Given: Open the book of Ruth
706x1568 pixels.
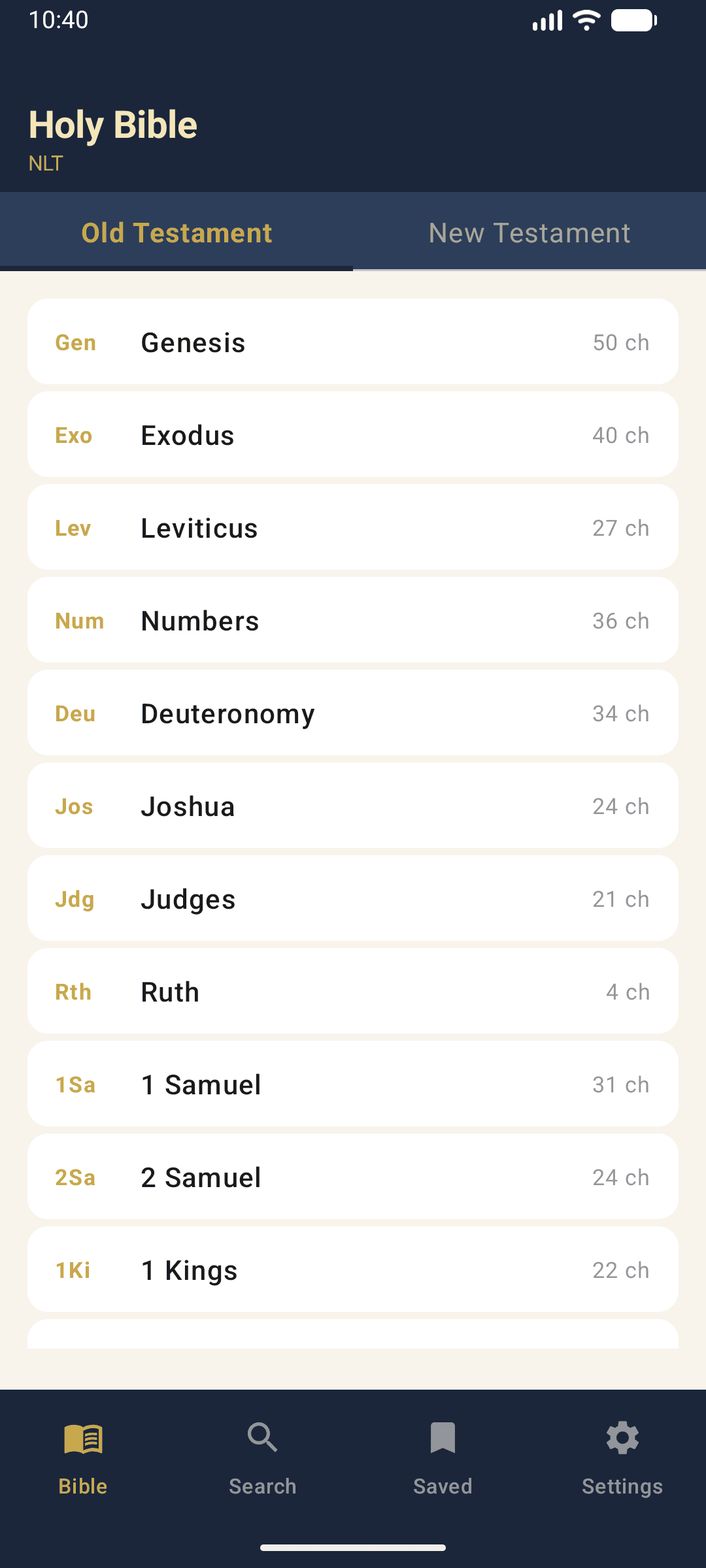Looking at the screenshot, I should (x=353, y=991).
